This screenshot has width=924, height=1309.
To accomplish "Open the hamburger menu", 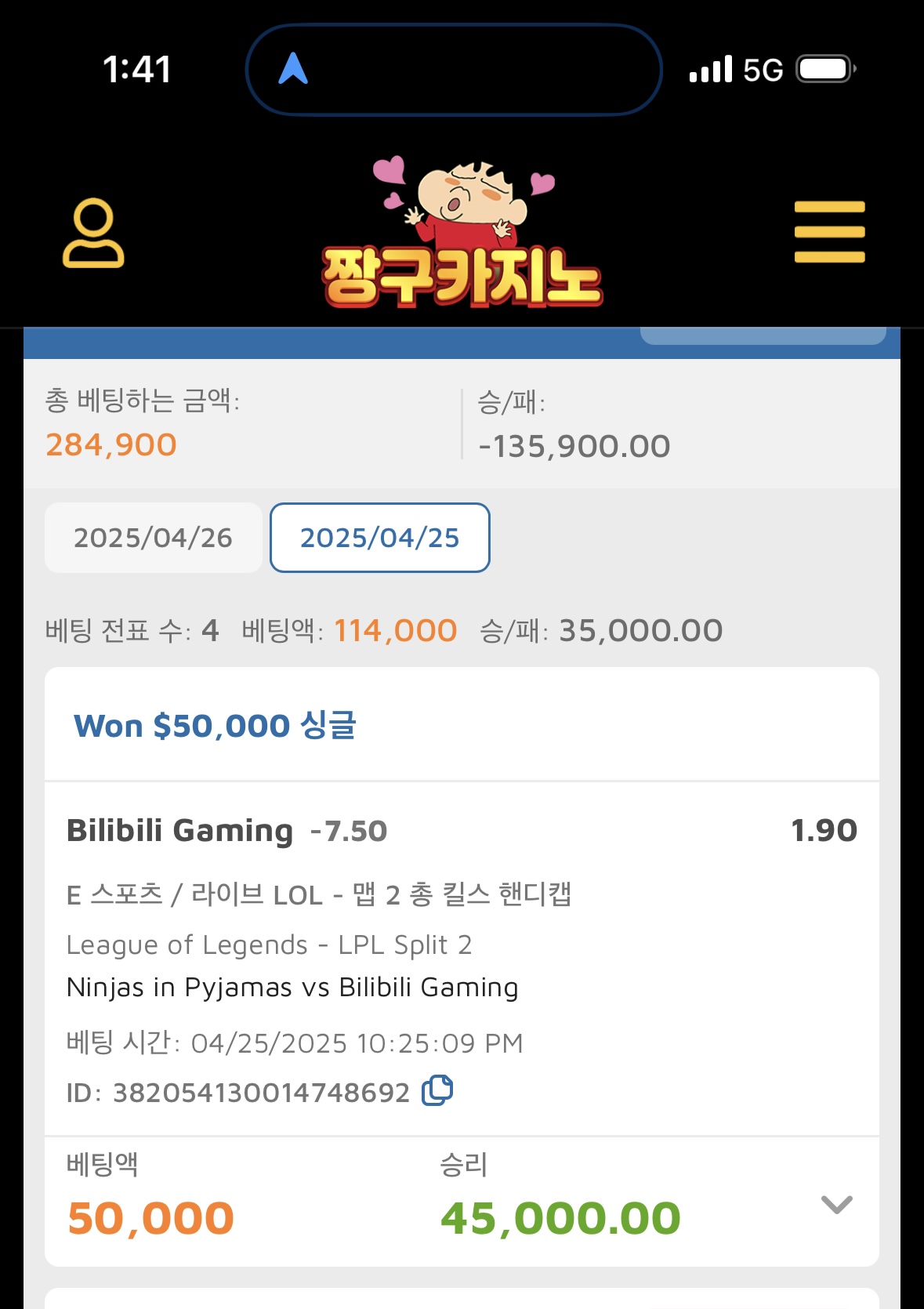I will 829,232.
